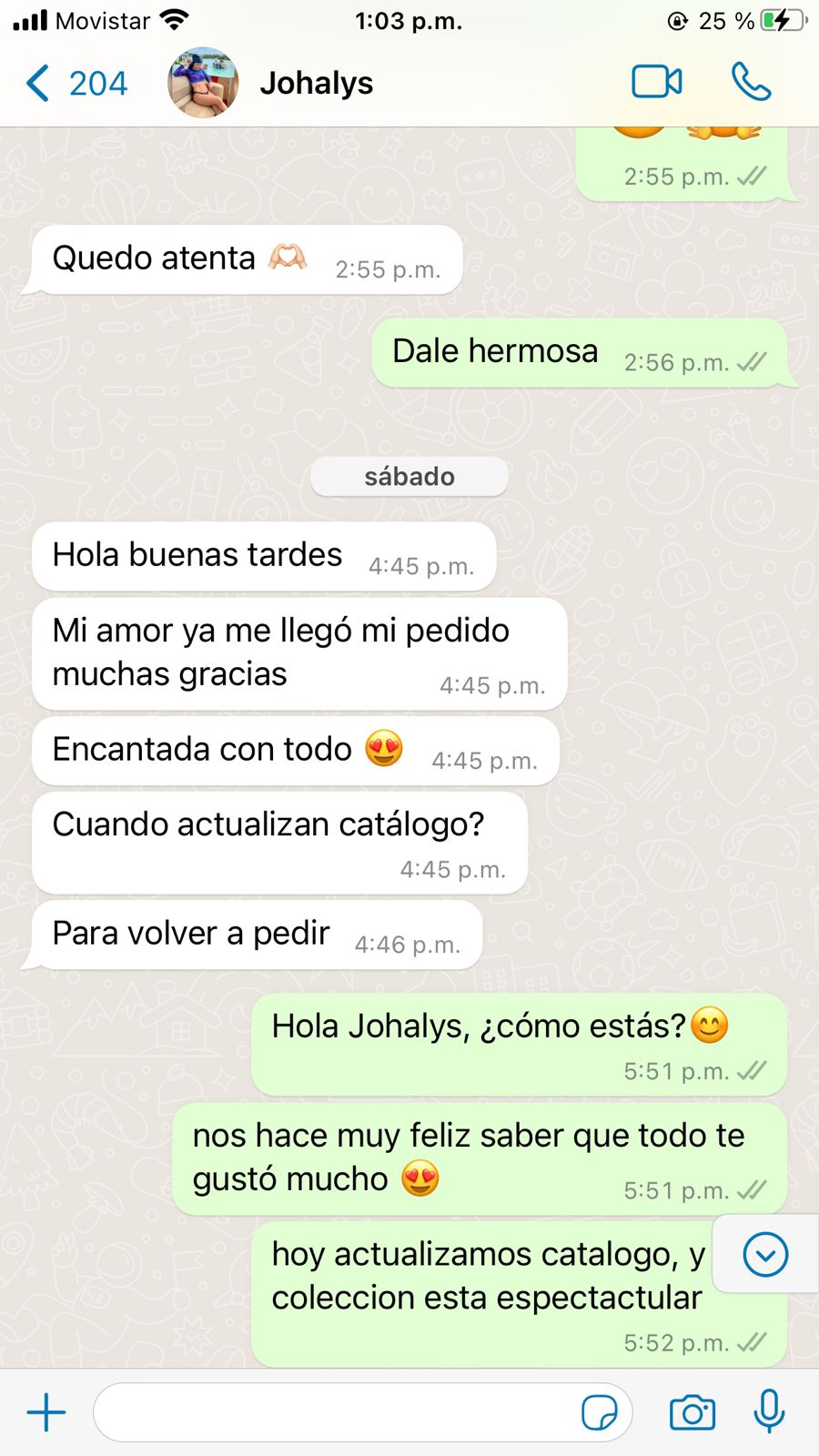Start a voice call with Johalys
This screenshot has width=819, height=1456.
(x=751, y=82)
